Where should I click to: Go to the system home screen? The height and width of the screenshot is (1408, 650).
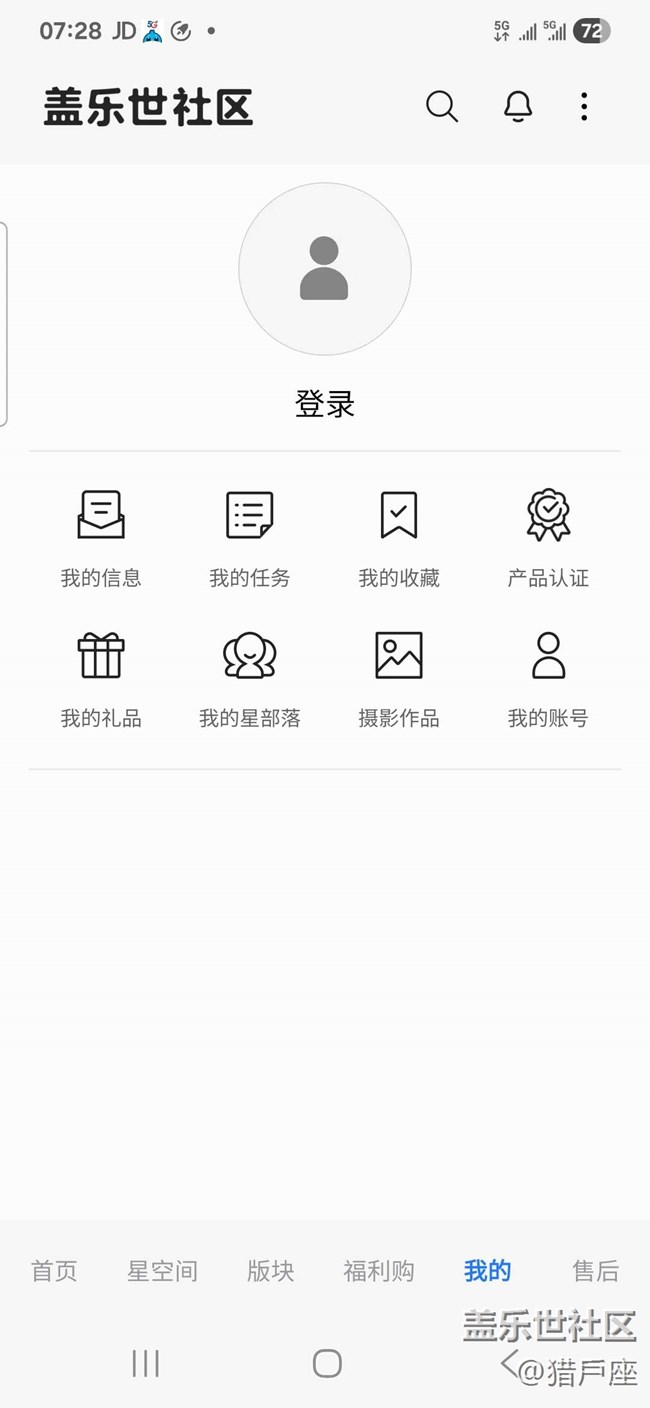point(327,1363)
